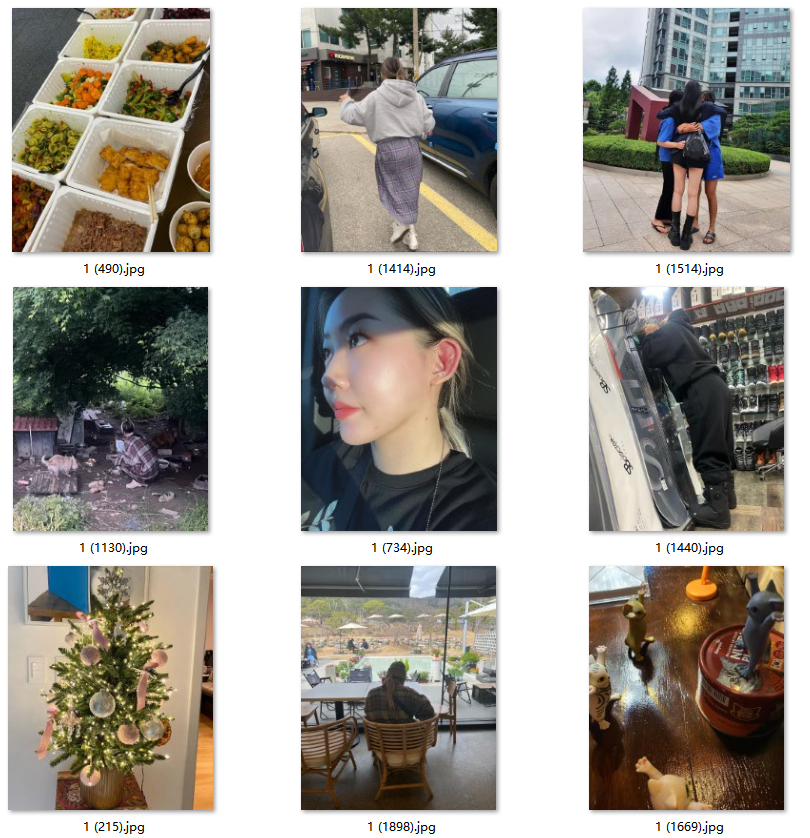Screen dimensions: 810x838
Task: Open the Christmas tree photo 1 (215).jpg
Action: [111, 688]
